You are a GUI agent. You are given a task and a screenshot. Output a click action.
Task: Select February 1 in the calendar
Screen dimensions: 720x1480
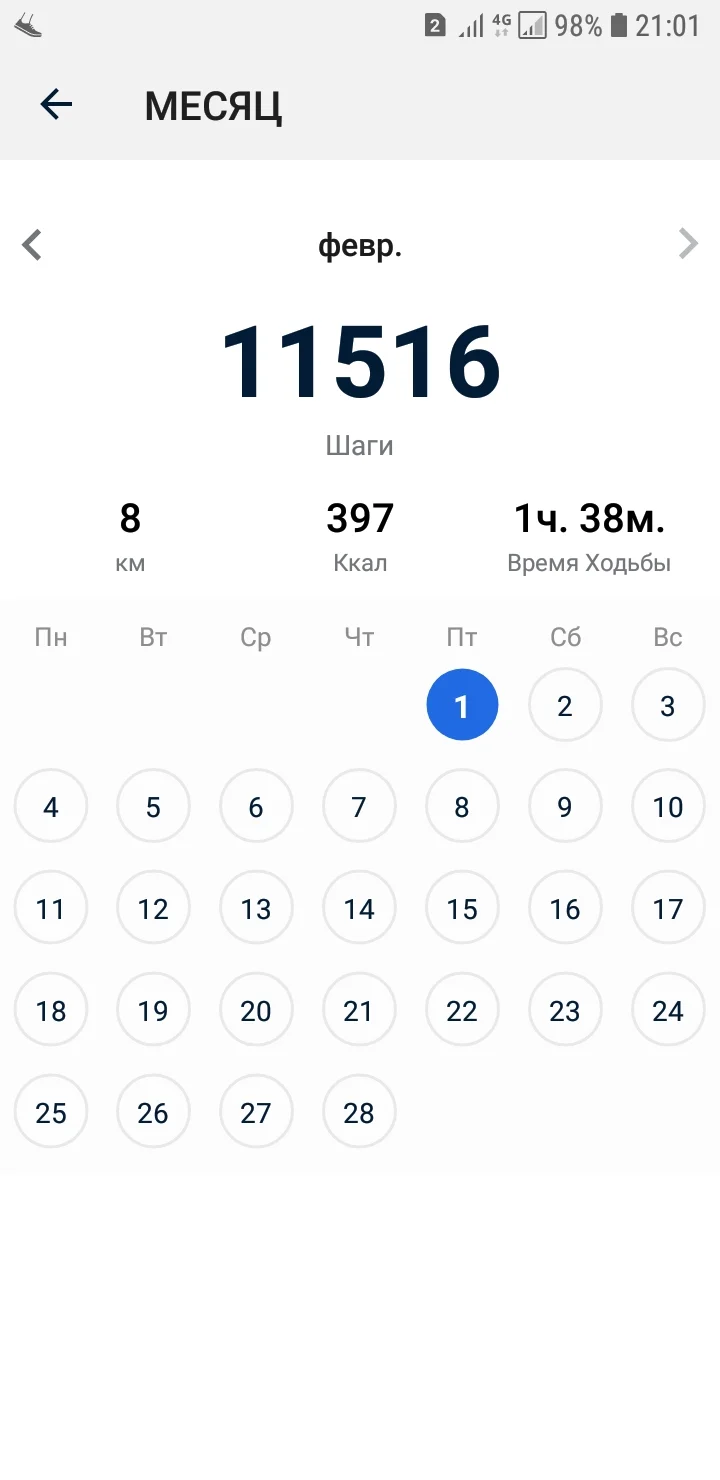[462, 705]
